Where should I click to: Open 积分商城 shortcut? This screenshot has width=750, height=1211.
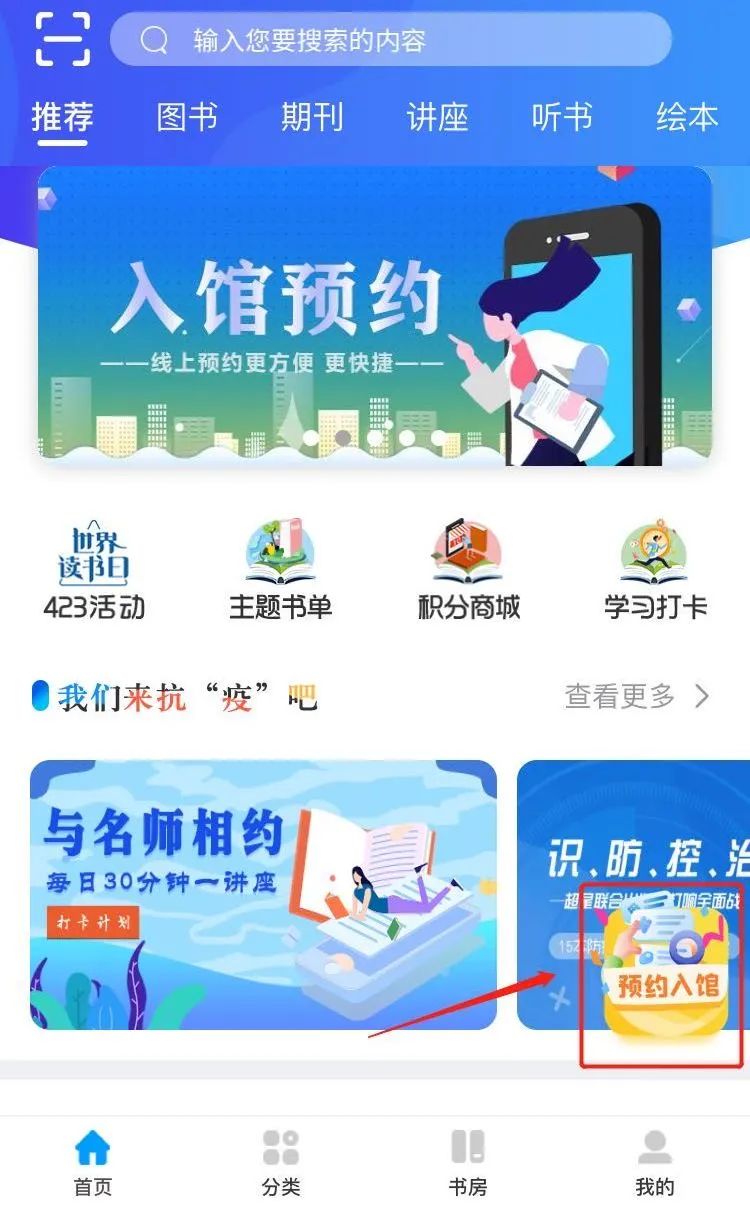click(468, 571)
